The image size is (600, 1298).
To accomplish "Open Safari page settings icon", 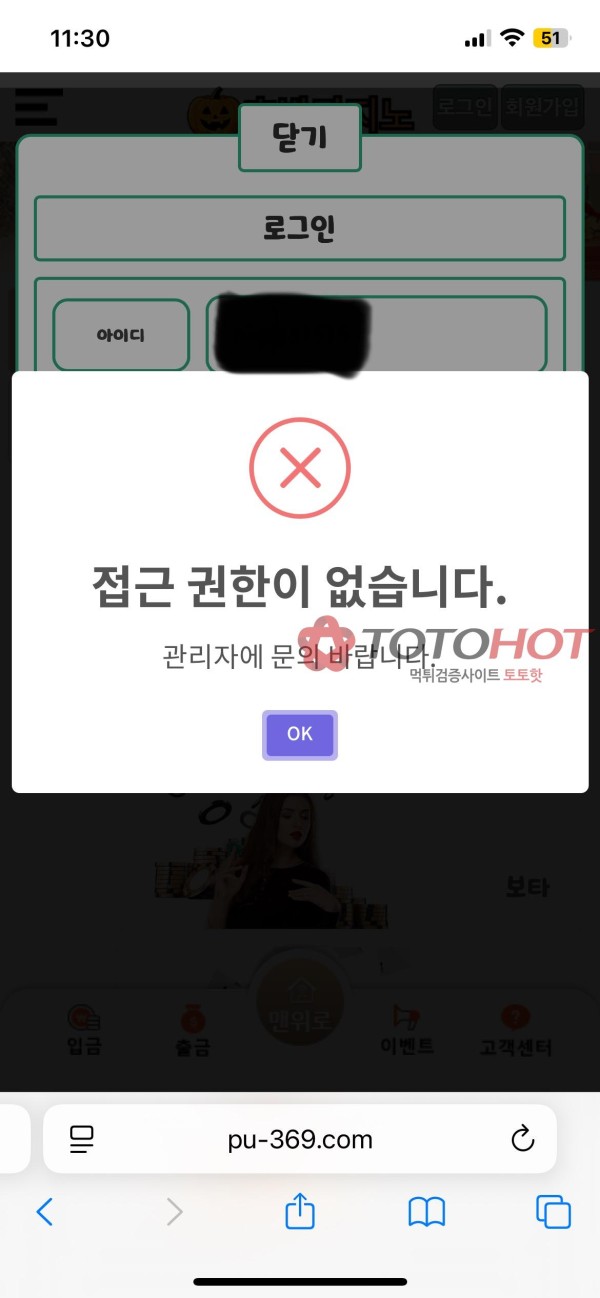I will coord(81,1139).
